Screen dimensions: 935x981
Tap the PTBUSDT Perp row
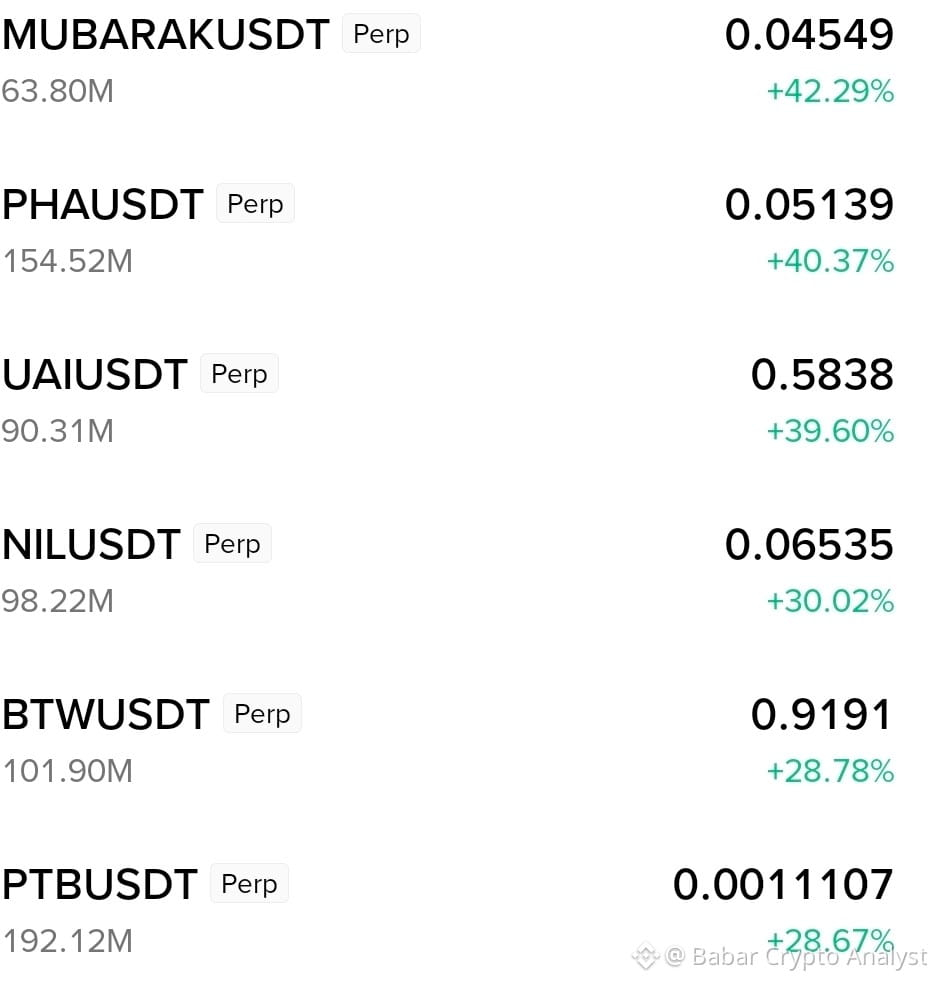click(448, 912)
